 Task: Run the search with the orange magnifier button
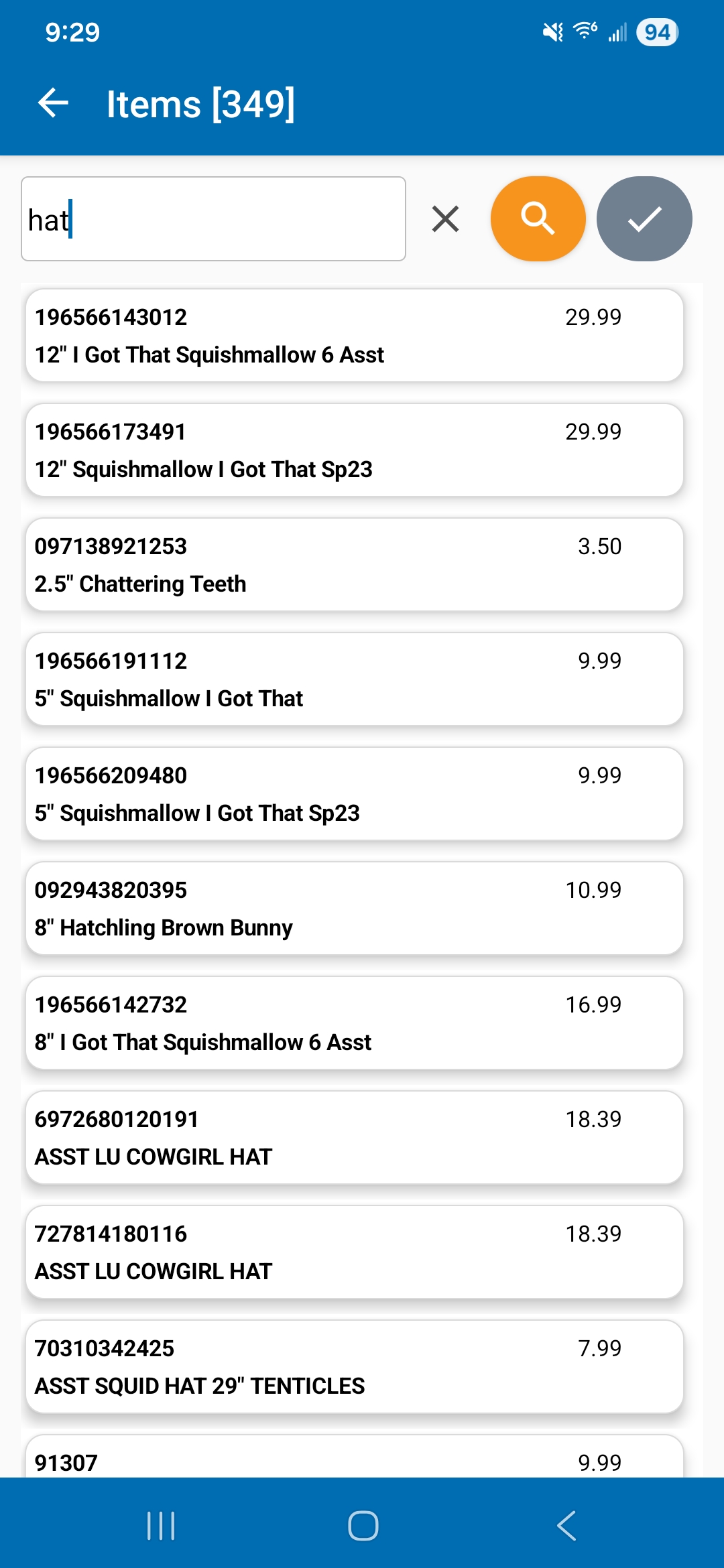pyautogui.click(x=538, y=219)
